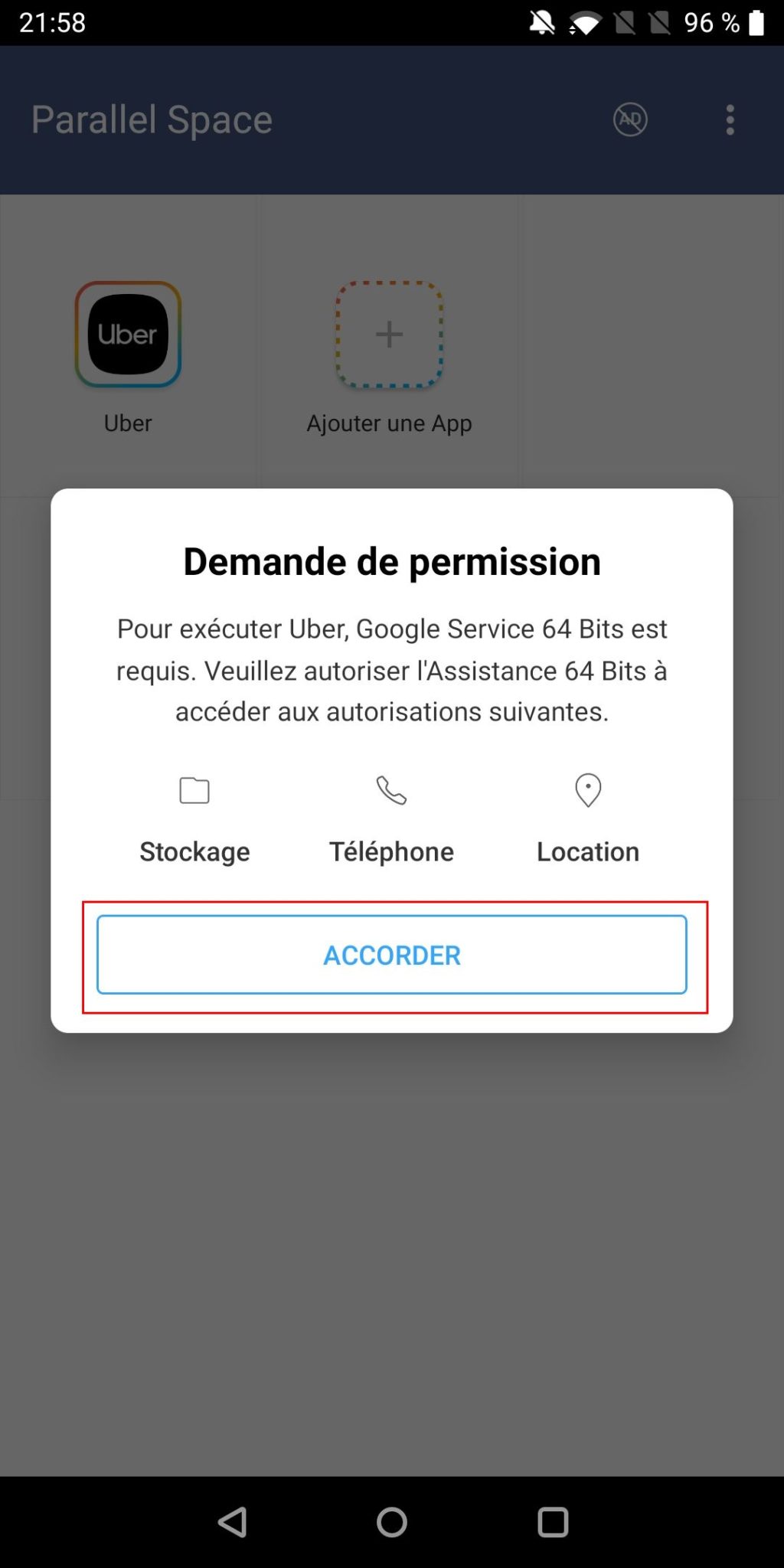Click the Téléphone permission icon
Screen dimensions: 784x1568
[391, 791]
